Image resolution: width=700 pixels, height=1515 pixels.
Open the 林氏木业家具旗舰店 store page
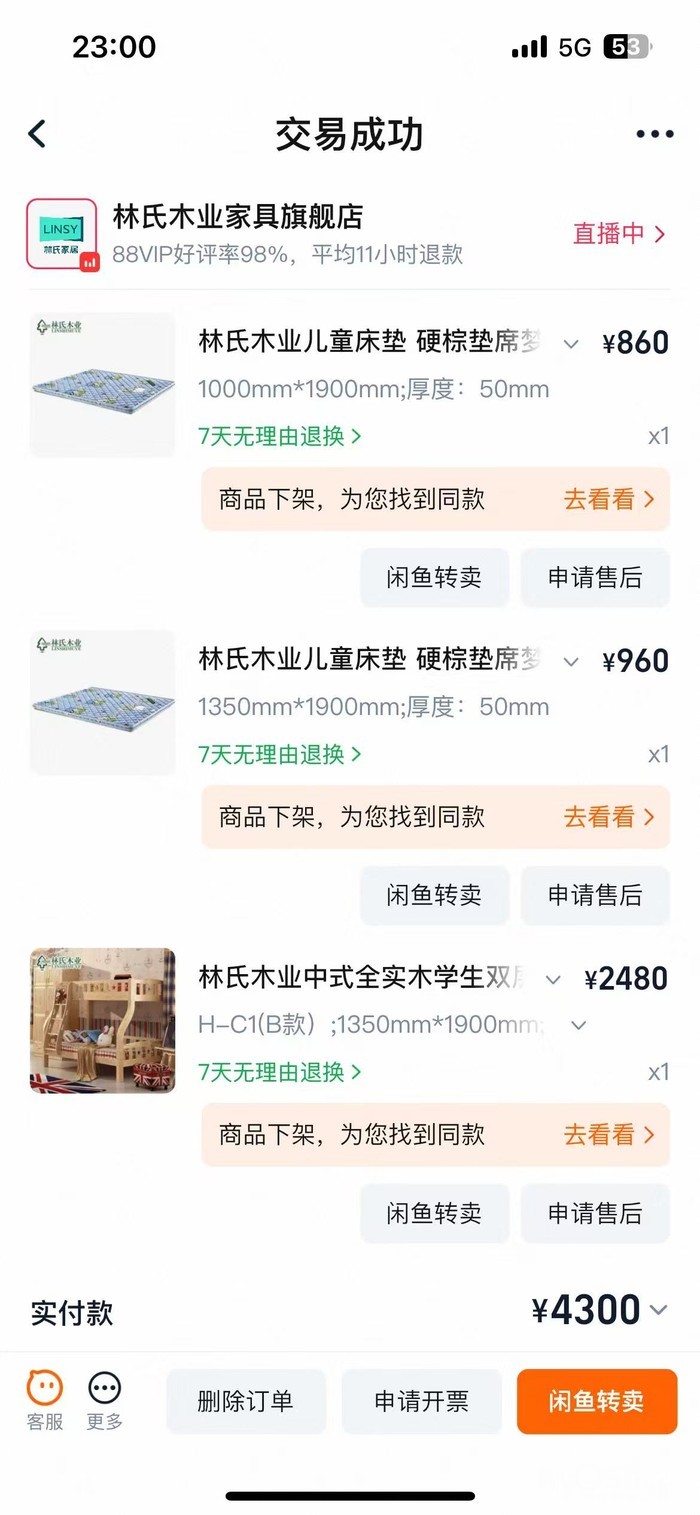tap(238, 217)
